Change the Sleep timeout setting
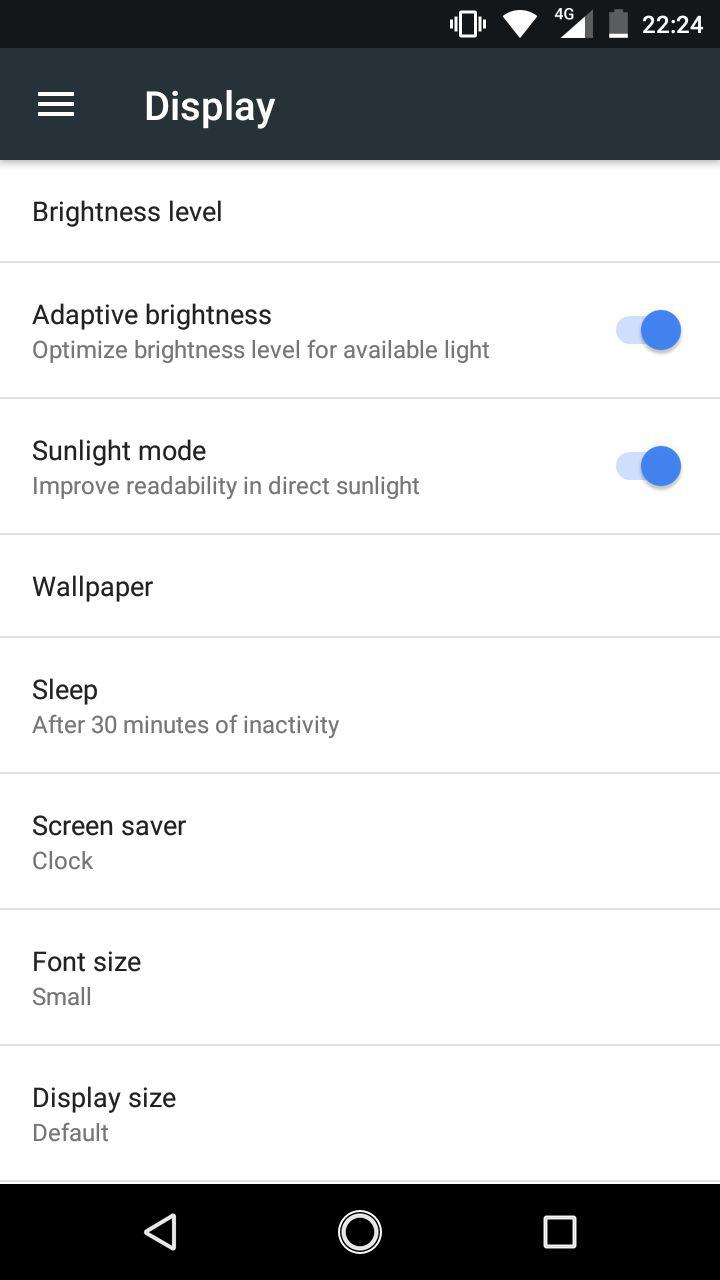720x1280 pixels. tap(360, 705)
